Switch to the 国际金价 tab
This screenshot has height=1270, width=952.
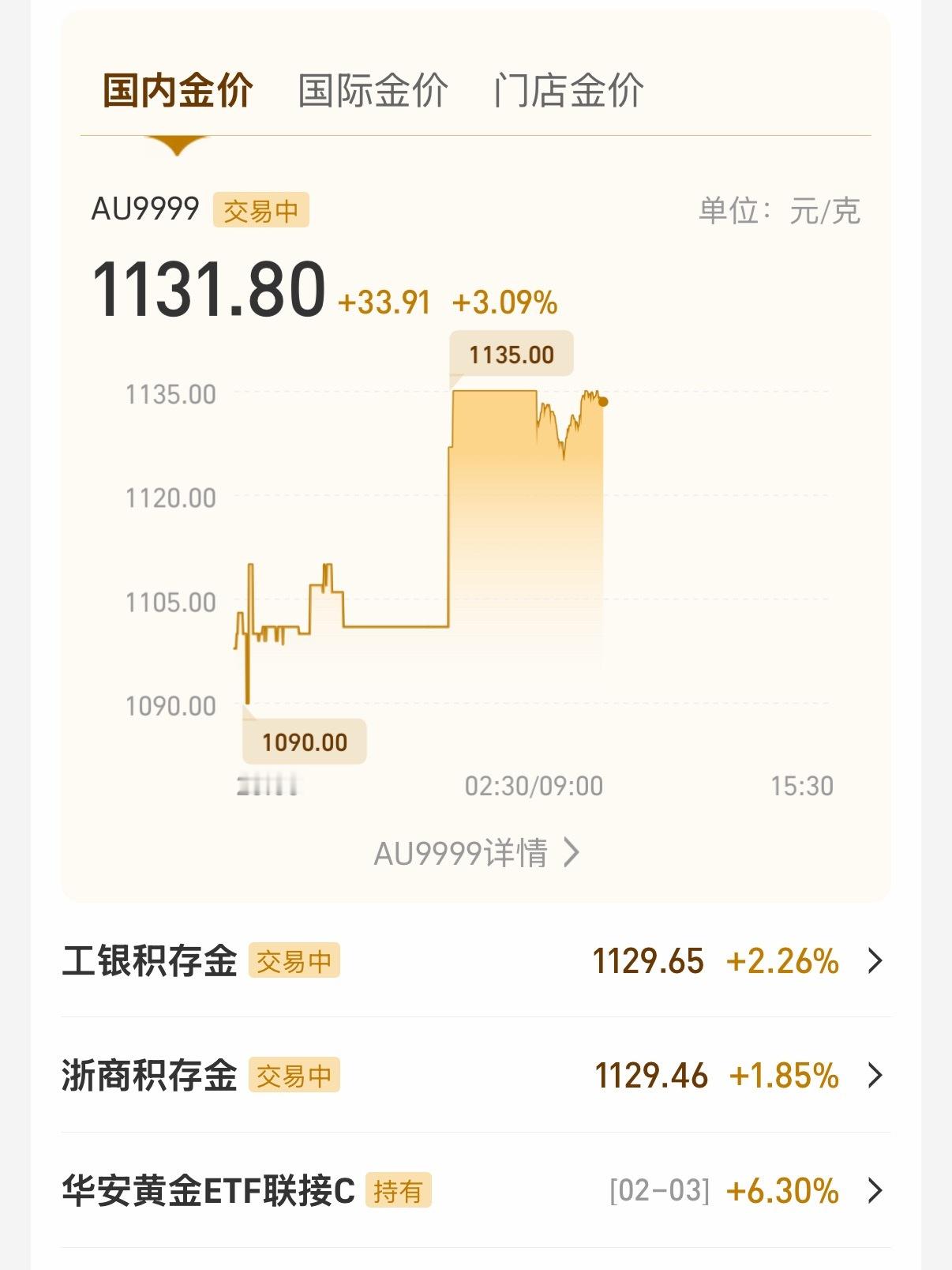click(x=373, y=90)
